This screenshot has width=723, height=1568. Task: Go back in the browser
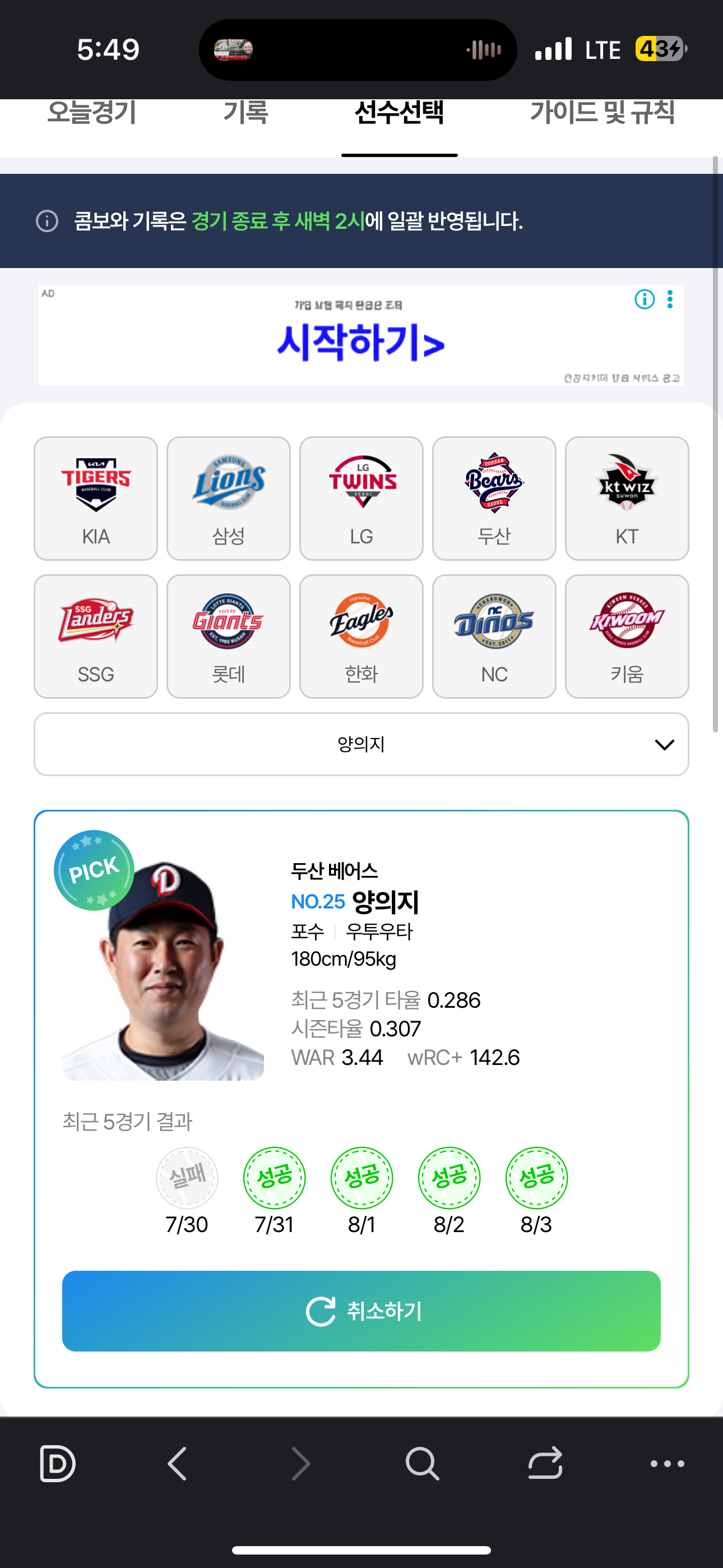coord(177,1463)
